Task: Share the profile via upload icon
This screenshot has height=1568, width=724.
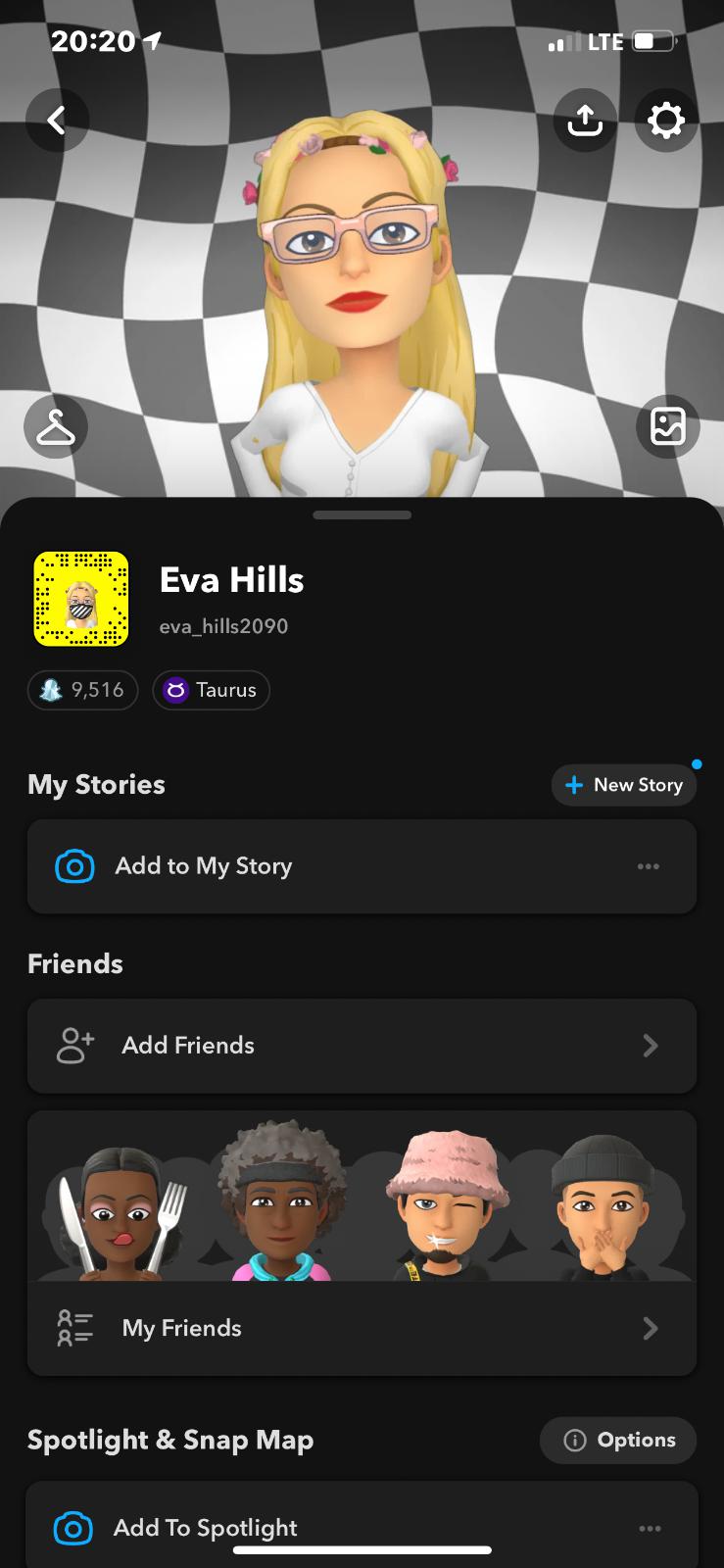Action: click(585, 121)
